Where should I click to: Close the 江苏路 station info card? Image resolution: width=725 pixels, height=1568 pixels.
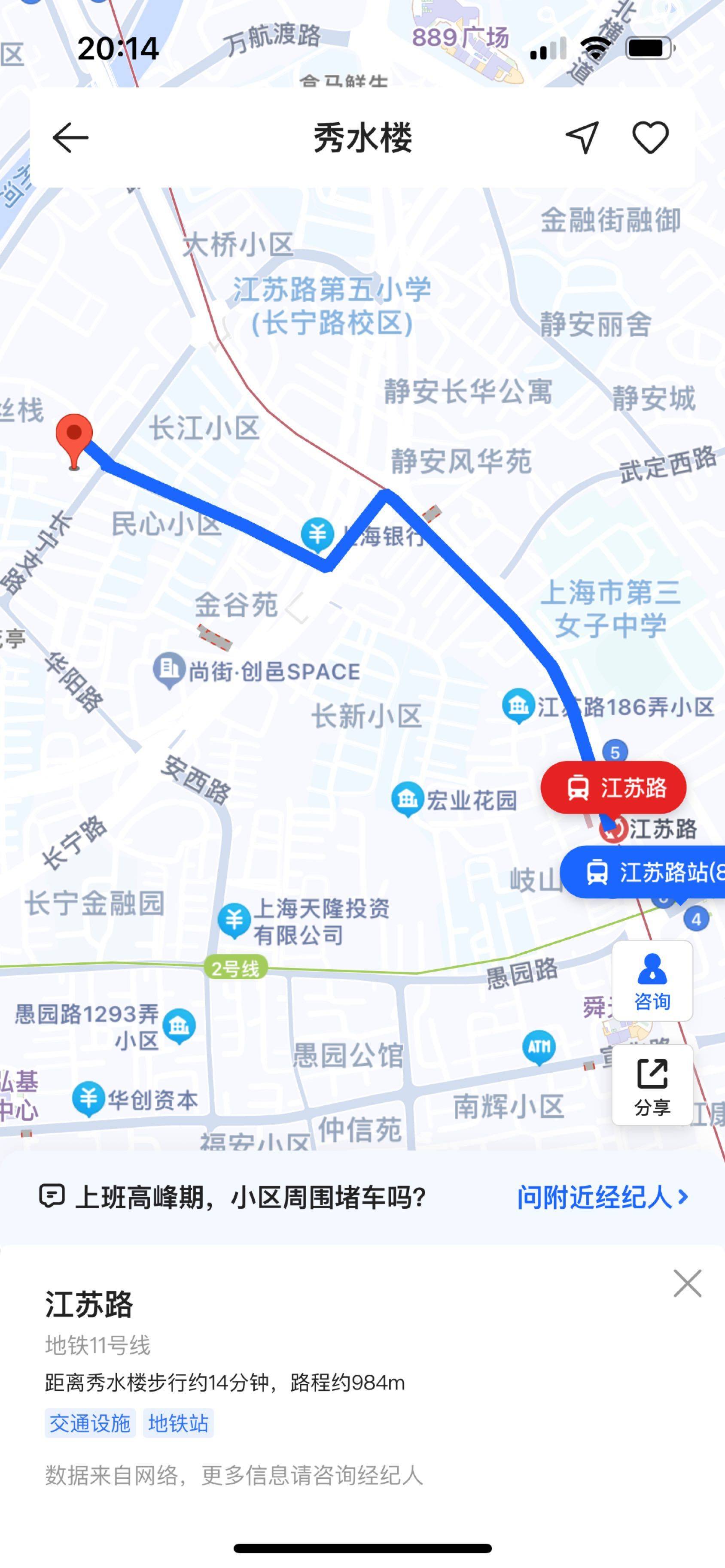687,1283
